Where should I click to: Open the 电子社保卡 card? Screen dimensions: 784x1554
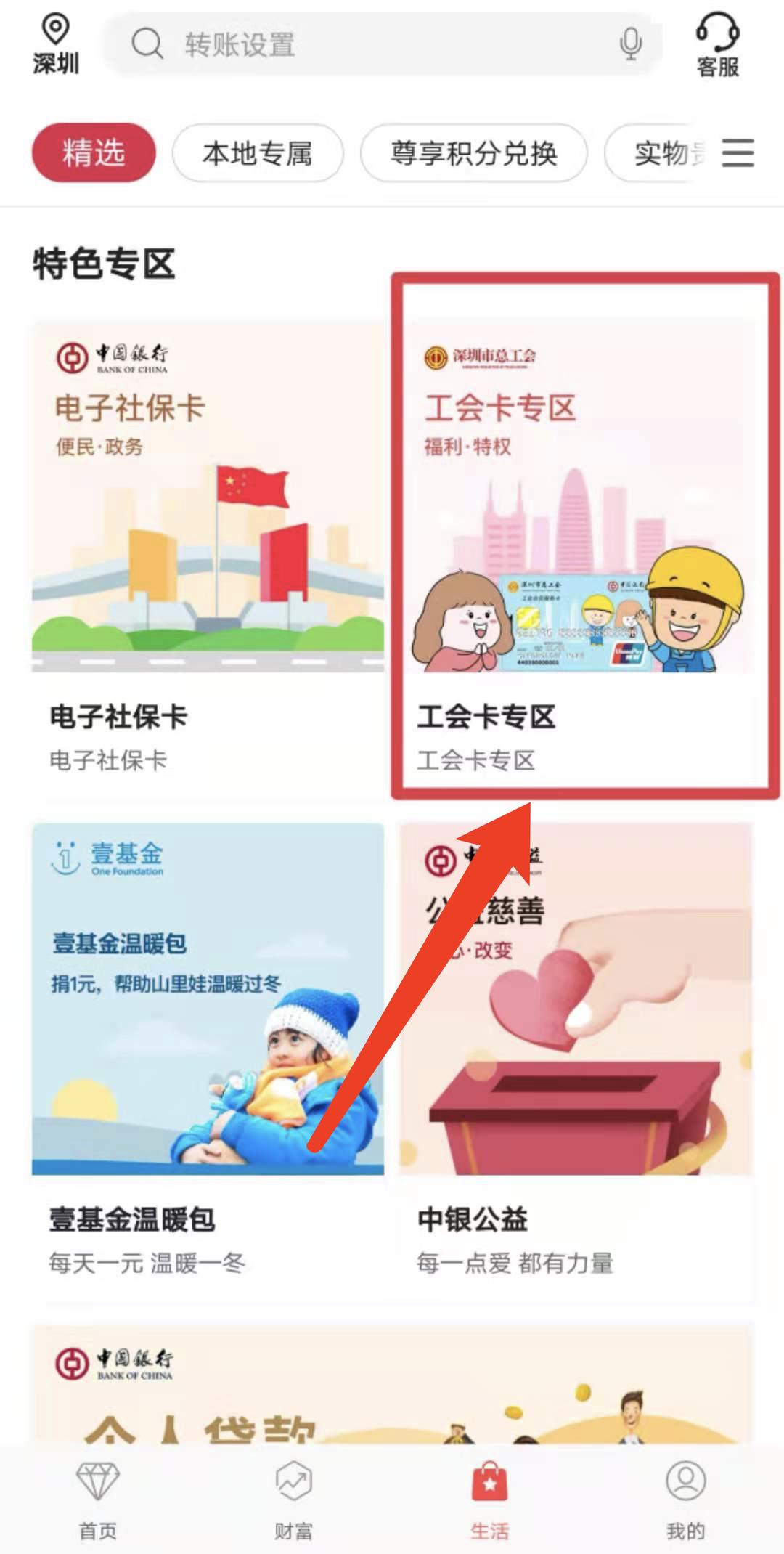(208, 552)
